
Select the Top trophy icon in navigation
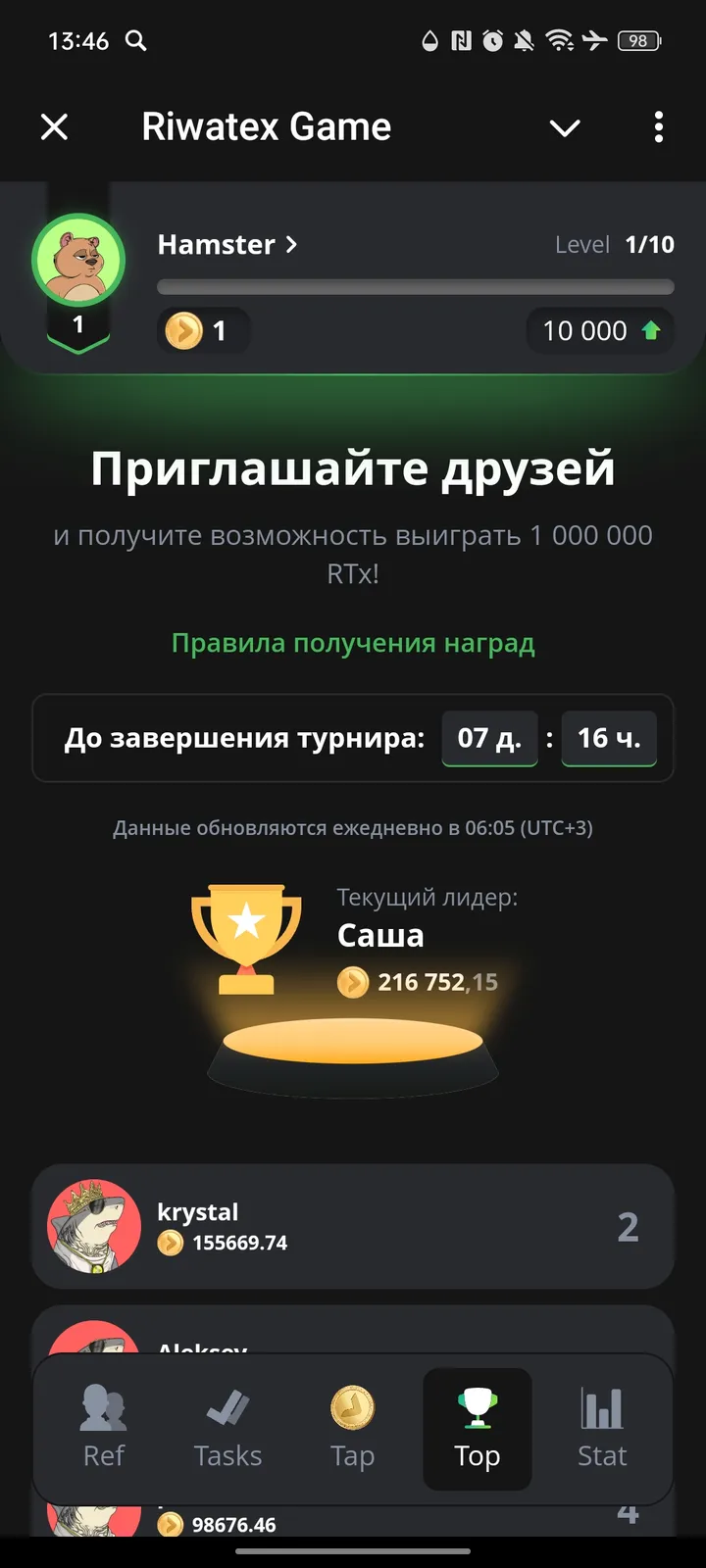point(477,1407)
